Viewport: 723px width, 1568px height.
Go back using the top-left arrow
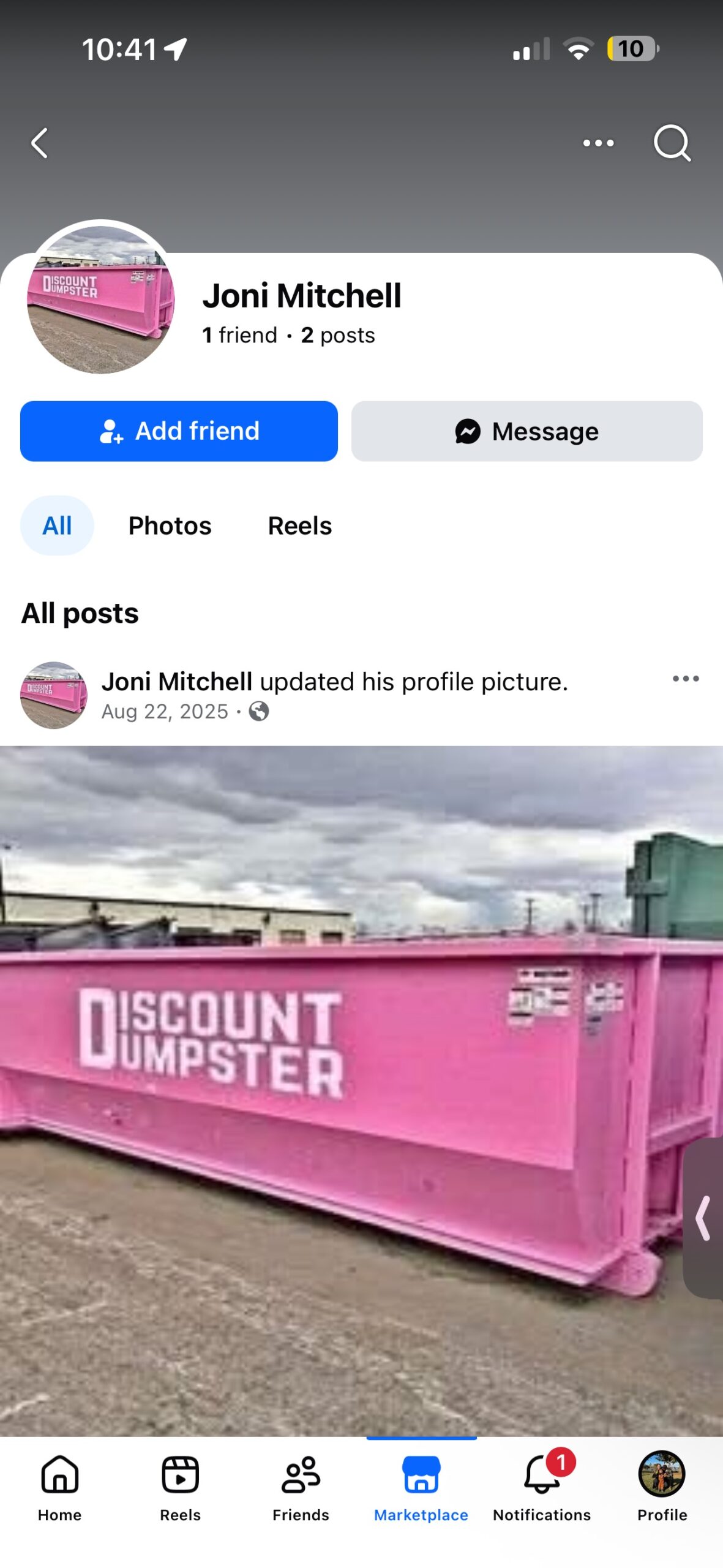[40, 143]
